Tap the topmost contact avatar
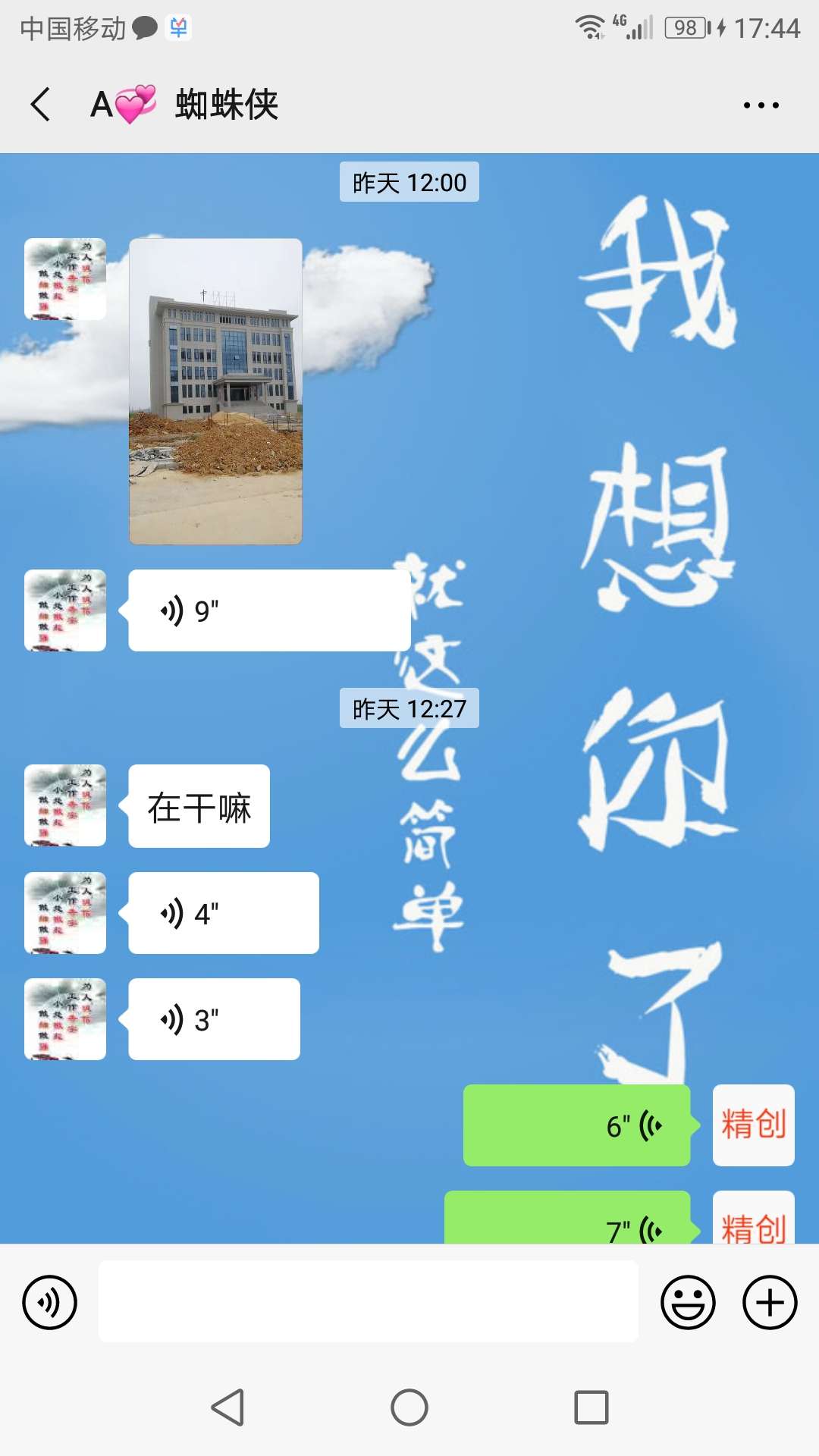819x1456 pixels. [x=65, y=279]
